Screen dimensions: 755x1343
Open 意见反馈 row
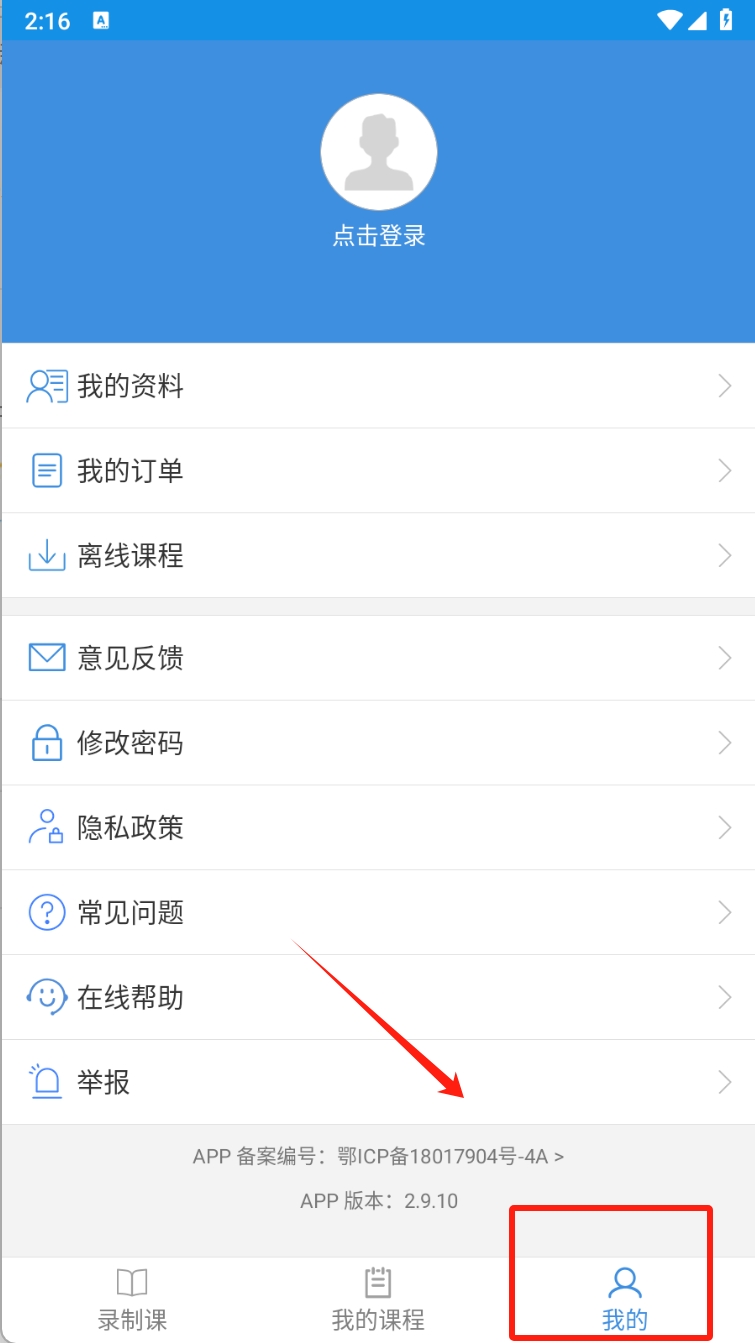pyautogui.click(x=378, y=658)
